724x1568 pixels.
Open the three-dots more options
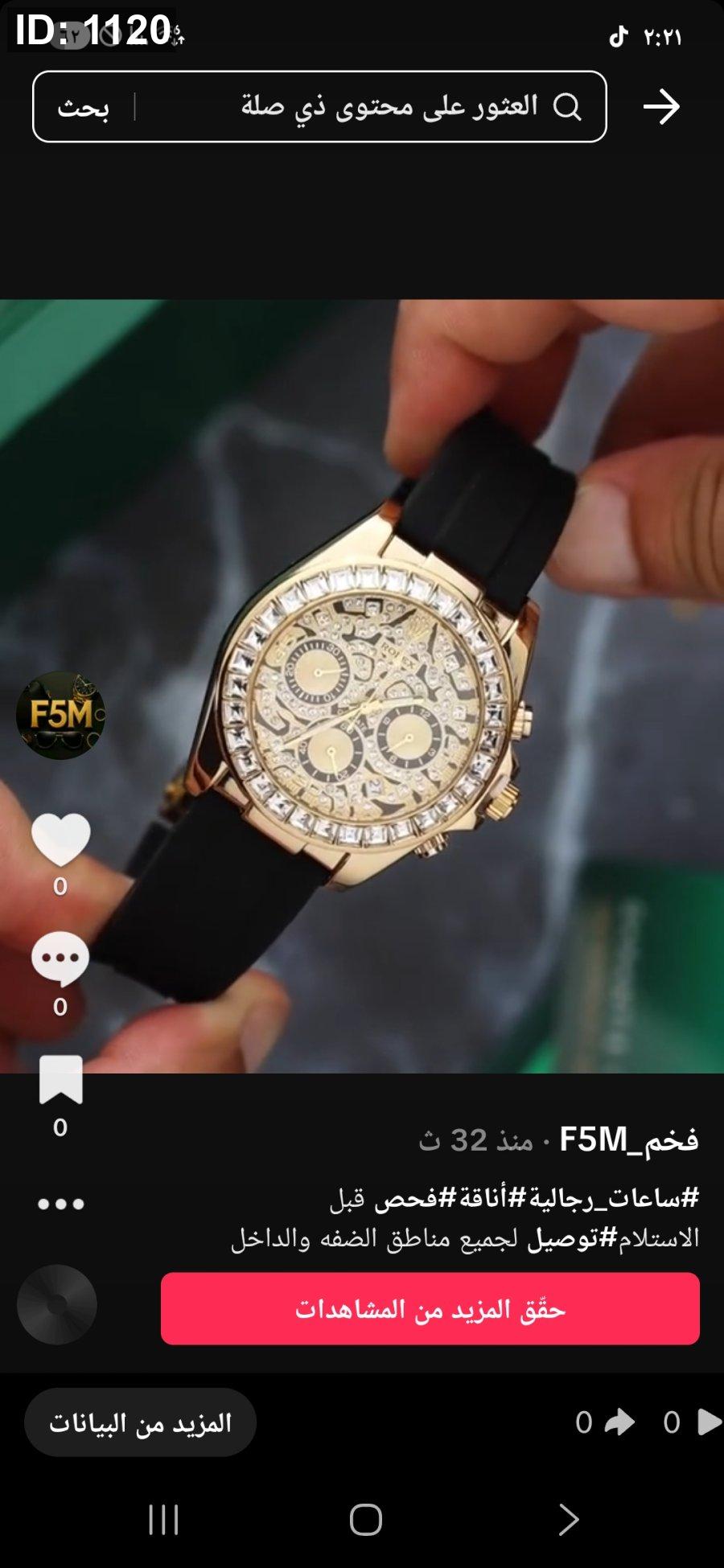(60, 1204)
